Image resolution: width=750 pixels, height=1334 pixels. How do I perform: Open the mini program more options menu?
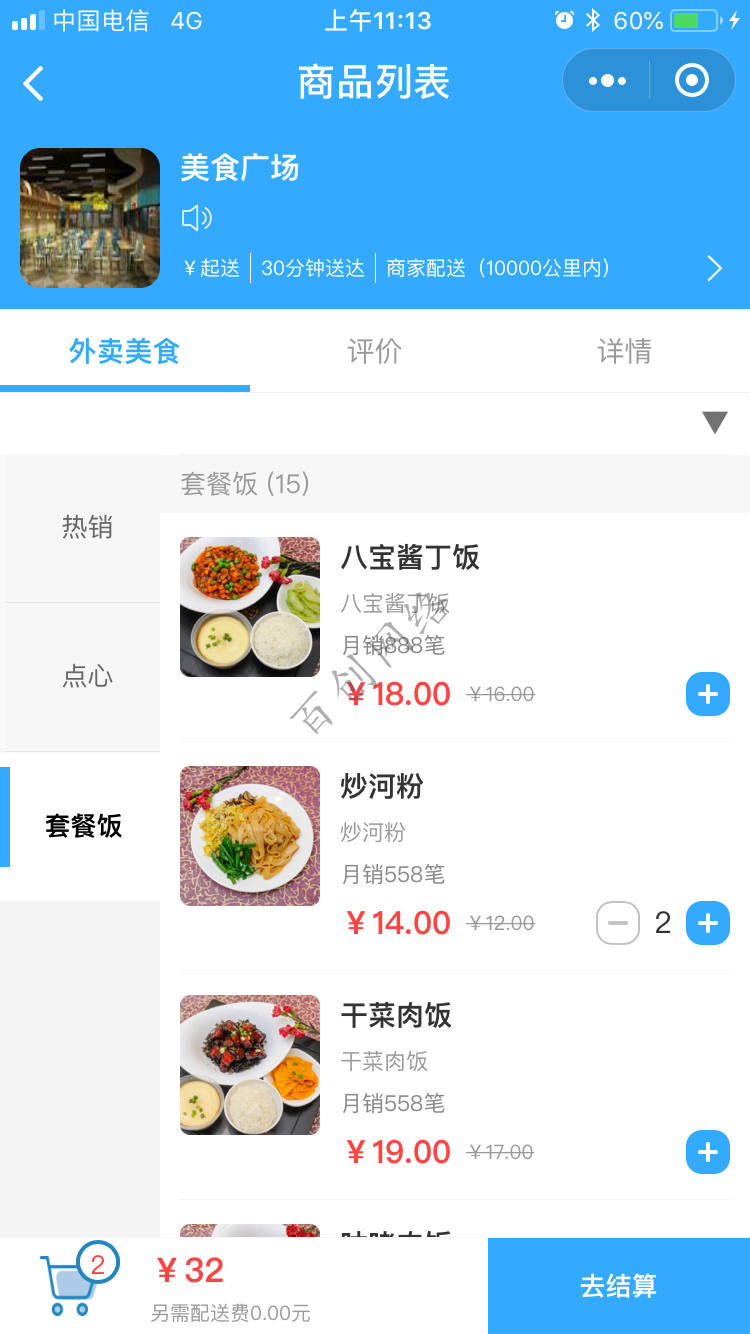click(x=607, y=81)
